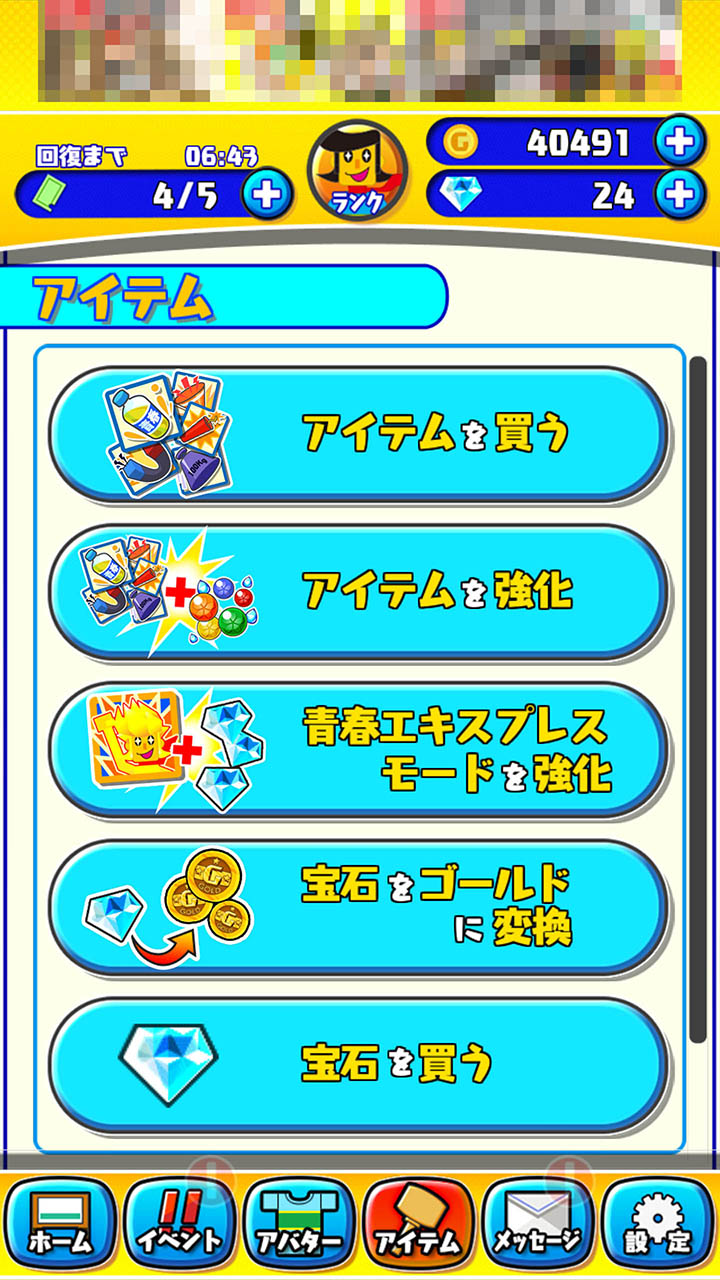This screenshot has width=720, height=1280.
Task: Open the rank avatar icon
Action: 358,172
